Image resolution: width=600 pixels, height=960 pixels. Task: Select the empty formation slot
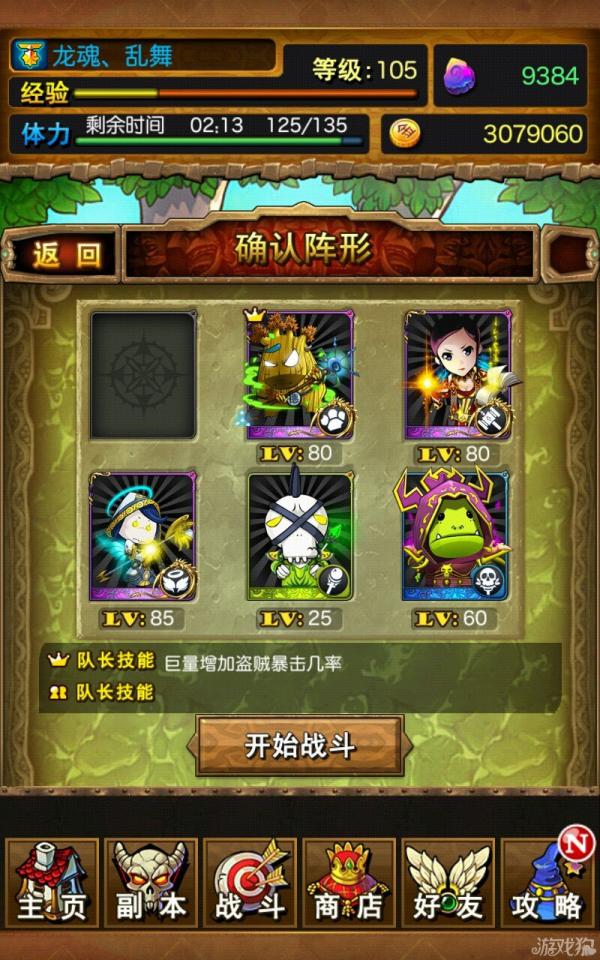click(142, 375)
